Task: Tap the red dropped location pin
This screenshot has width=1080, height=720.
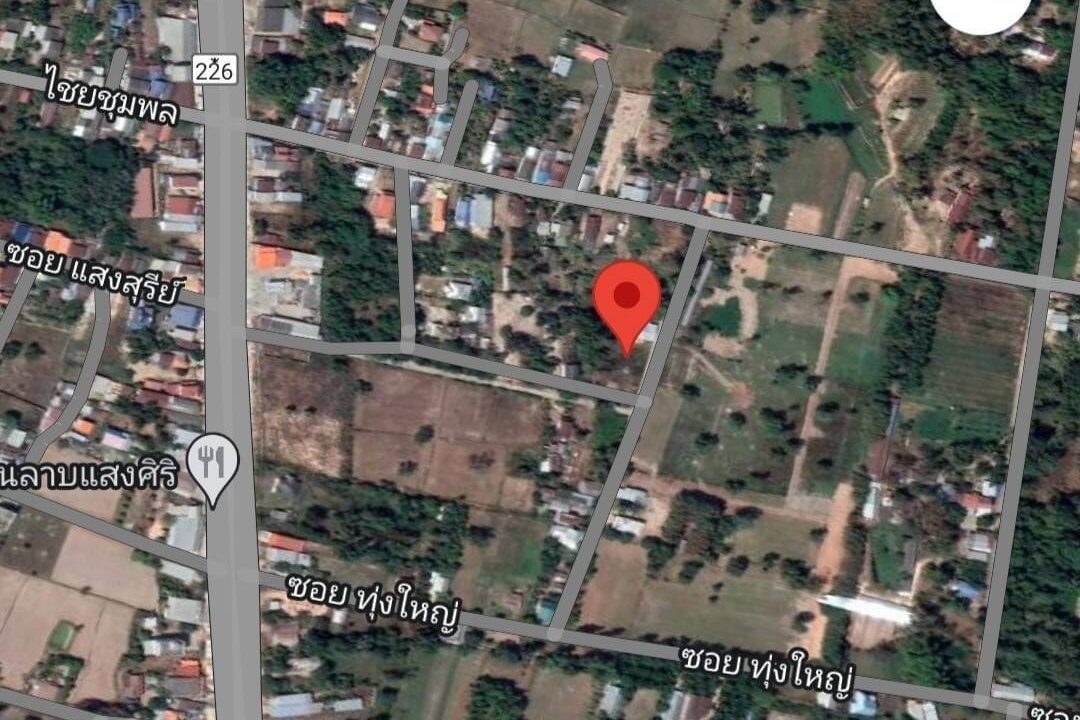Action: click(x=627, y=298)
